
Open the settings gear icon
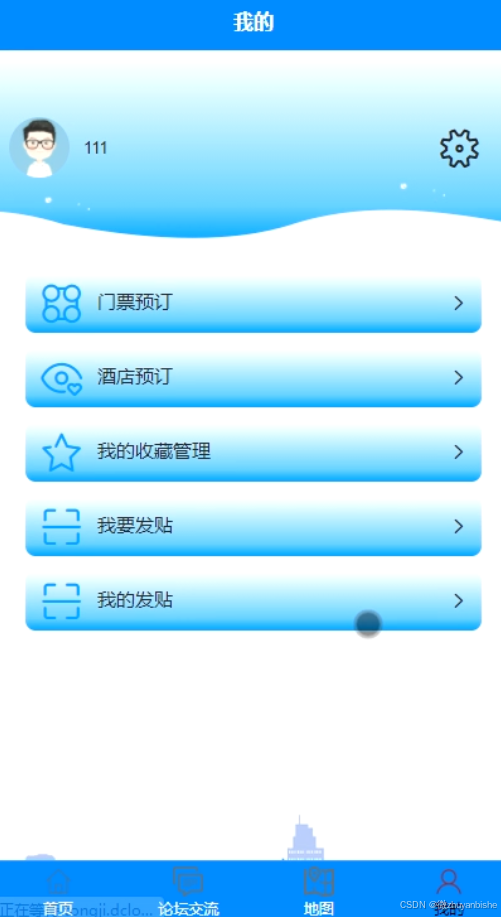pyautogui.click(x=459, y=149)
